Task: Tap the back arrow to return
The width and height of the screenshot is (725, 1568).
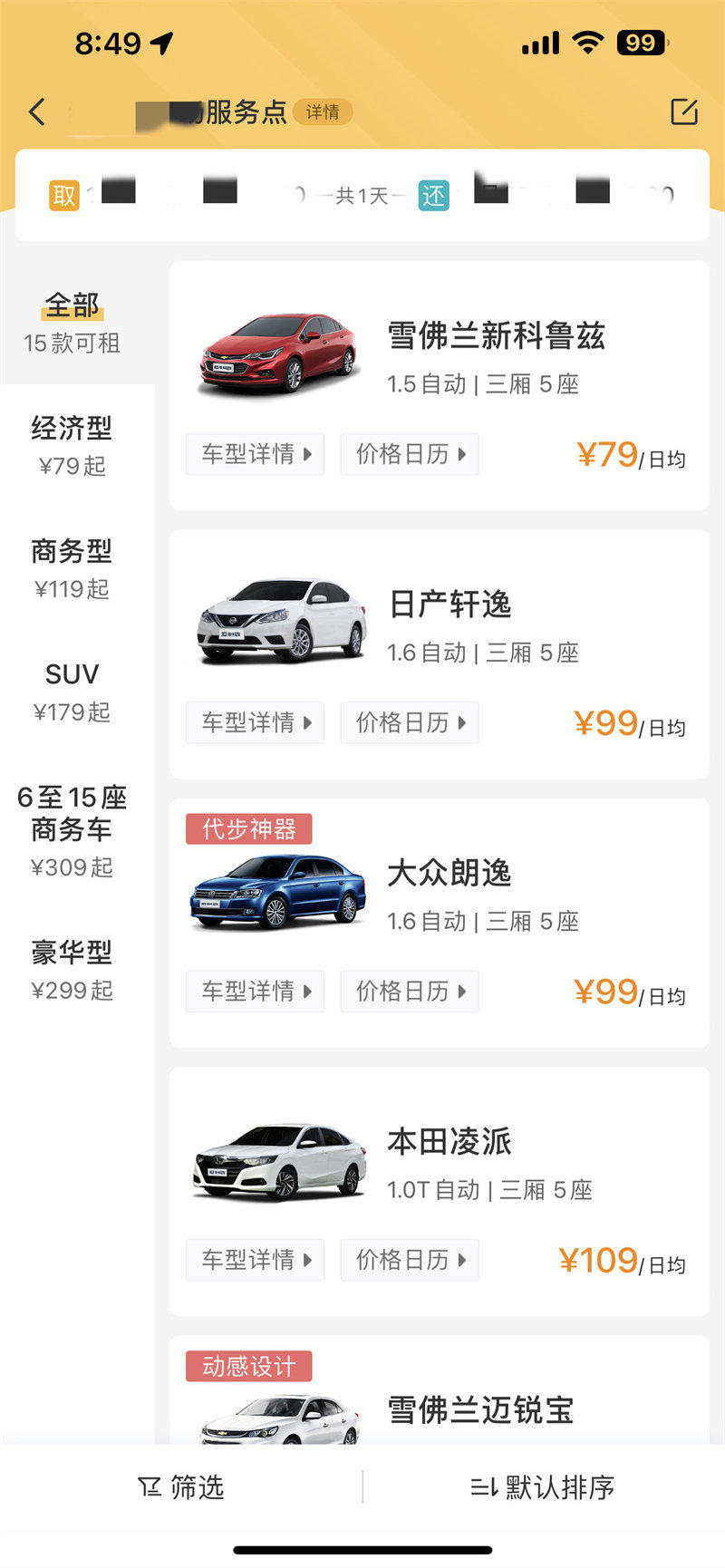Action: coord(36,111)
